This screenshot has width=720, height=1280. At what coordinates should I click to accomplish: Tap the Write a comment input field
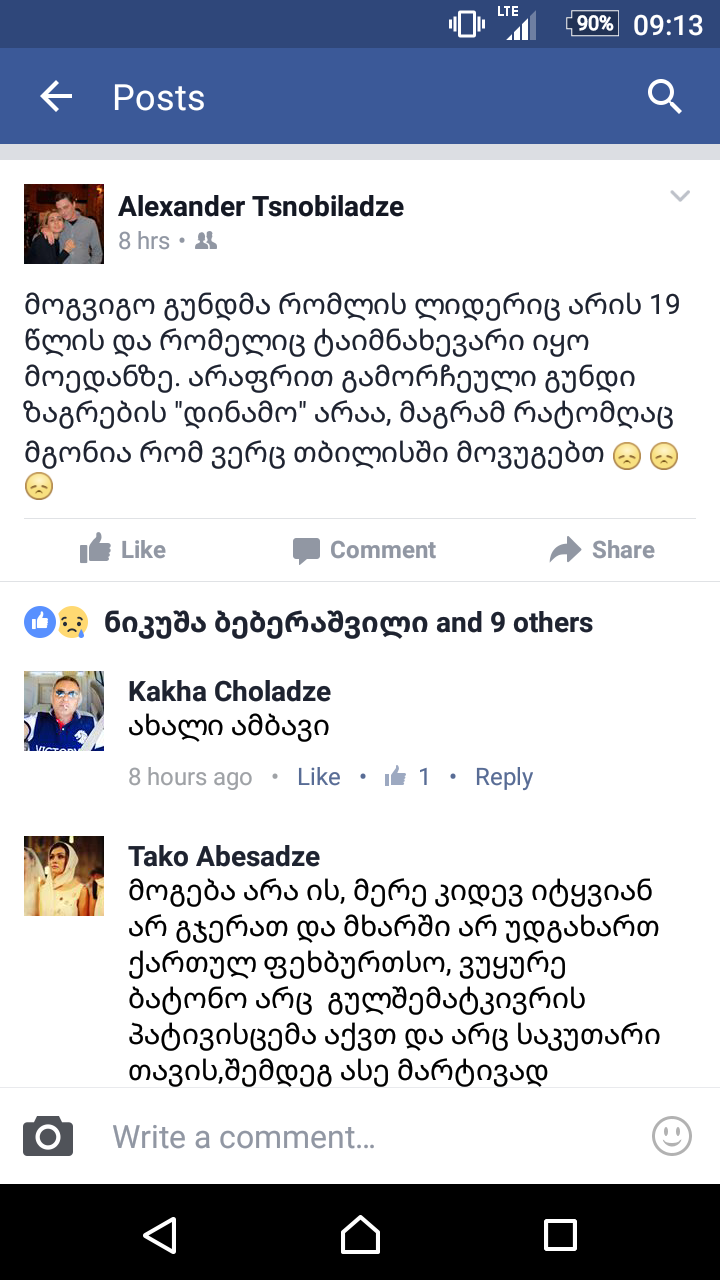click(x=300, y=1136)
